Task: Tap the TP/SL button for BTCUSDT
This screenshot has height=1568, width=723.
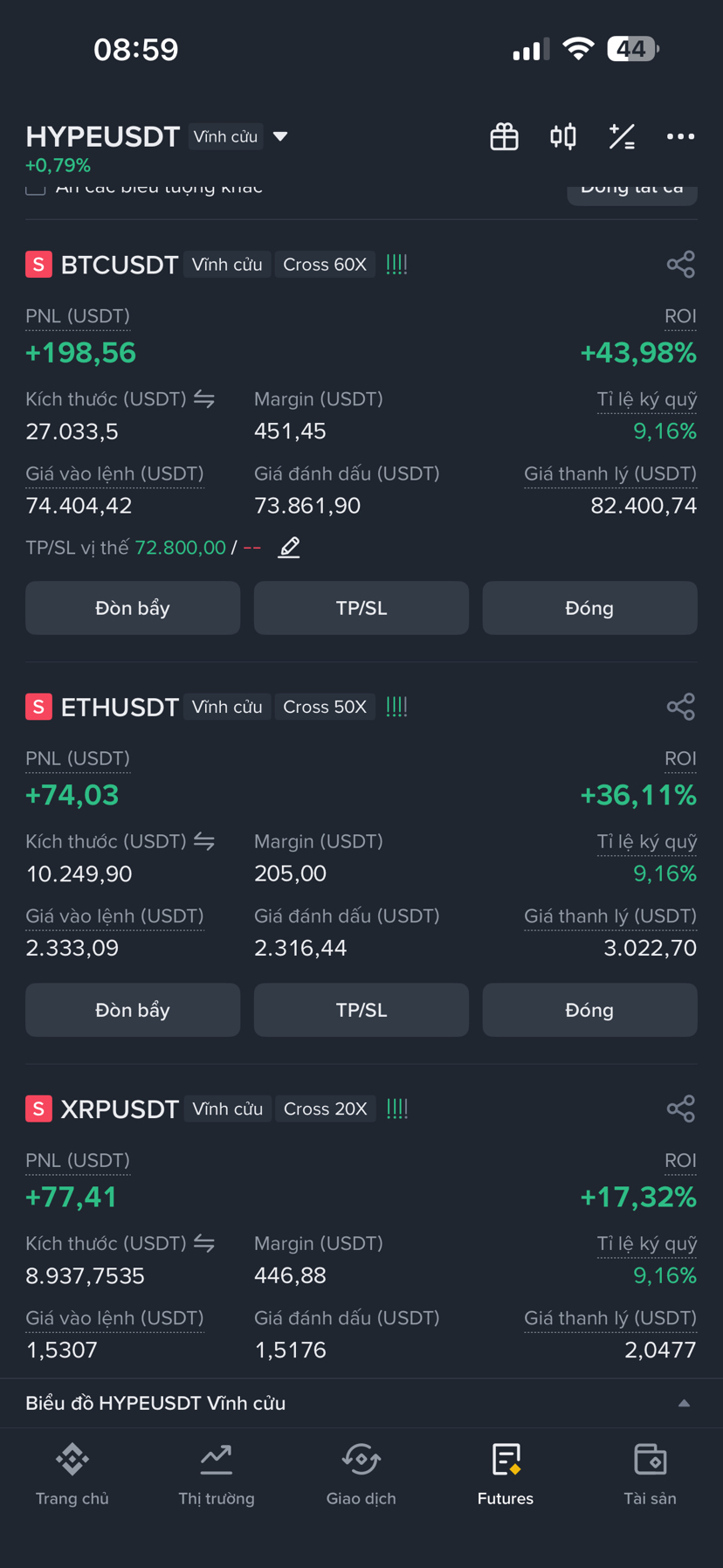Action: (x=361, y=608)
